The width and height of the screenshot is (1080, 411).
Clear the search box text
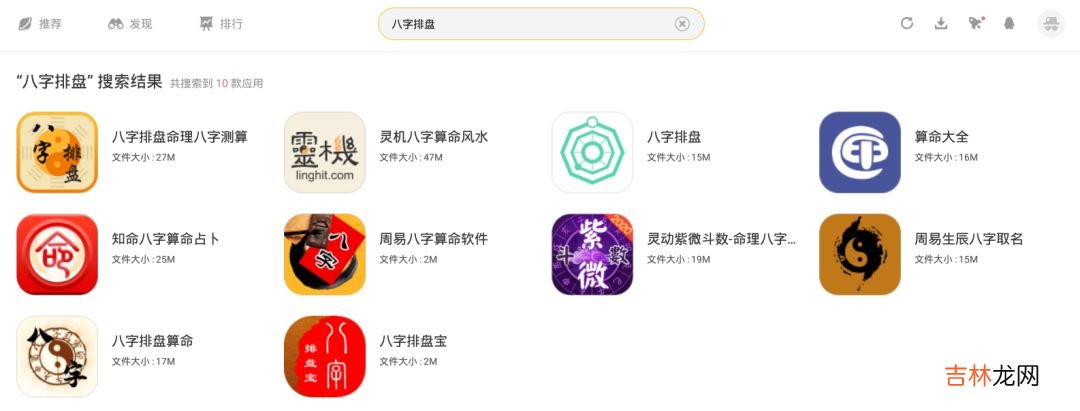tap(682, 24)
